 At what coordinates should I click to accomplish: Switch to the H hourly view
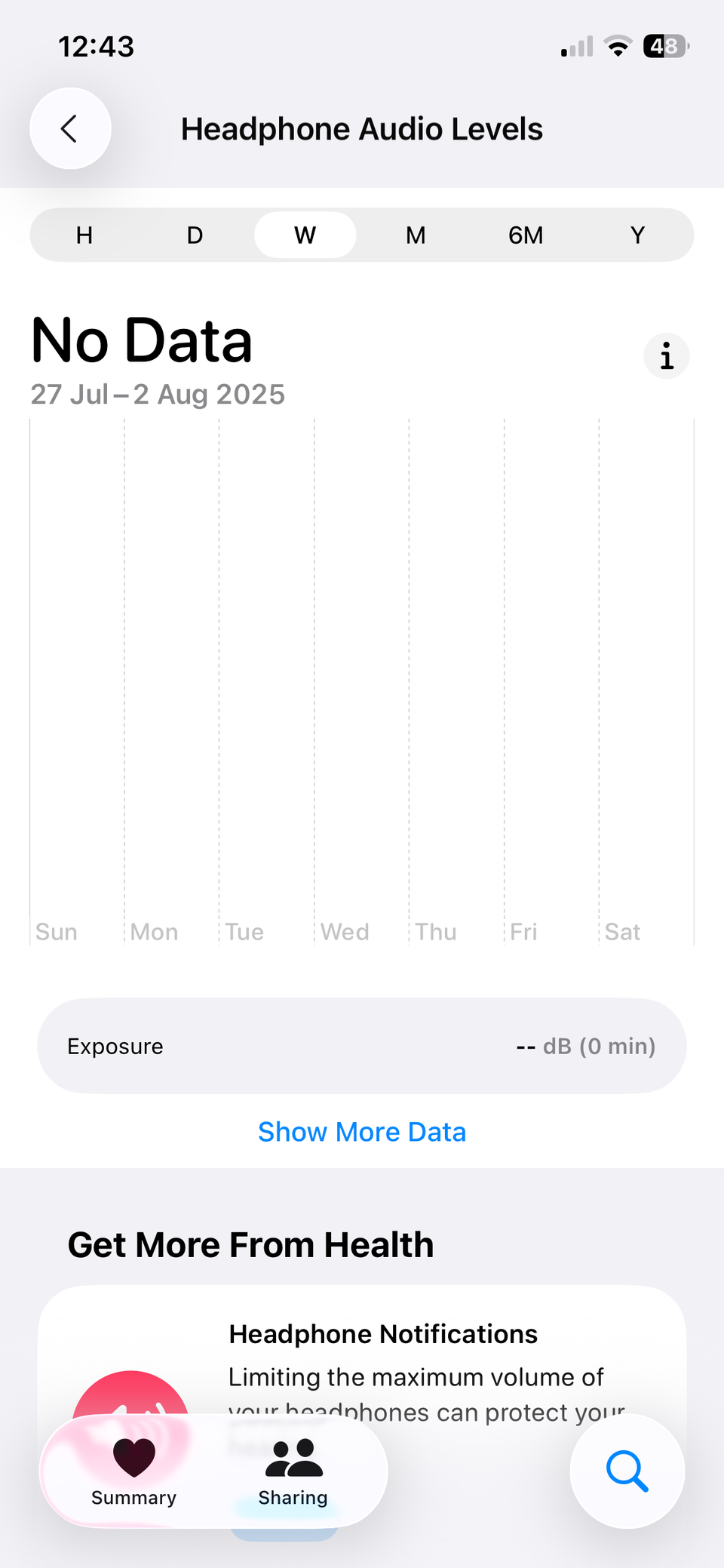click(84, 235)
